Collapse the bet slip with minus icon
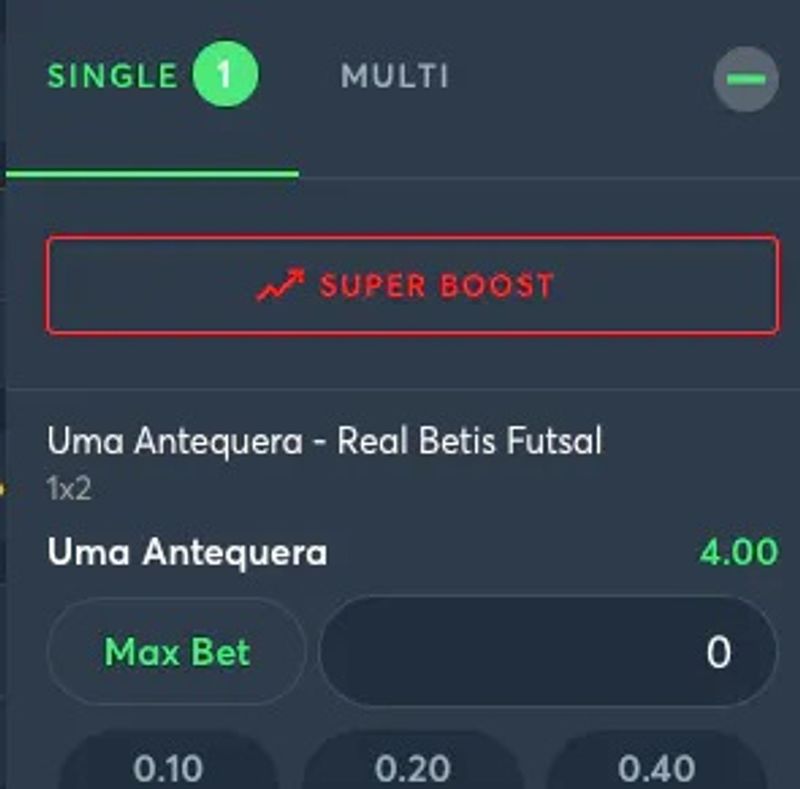The image size is (800, 789). click(x=745, y=79)
